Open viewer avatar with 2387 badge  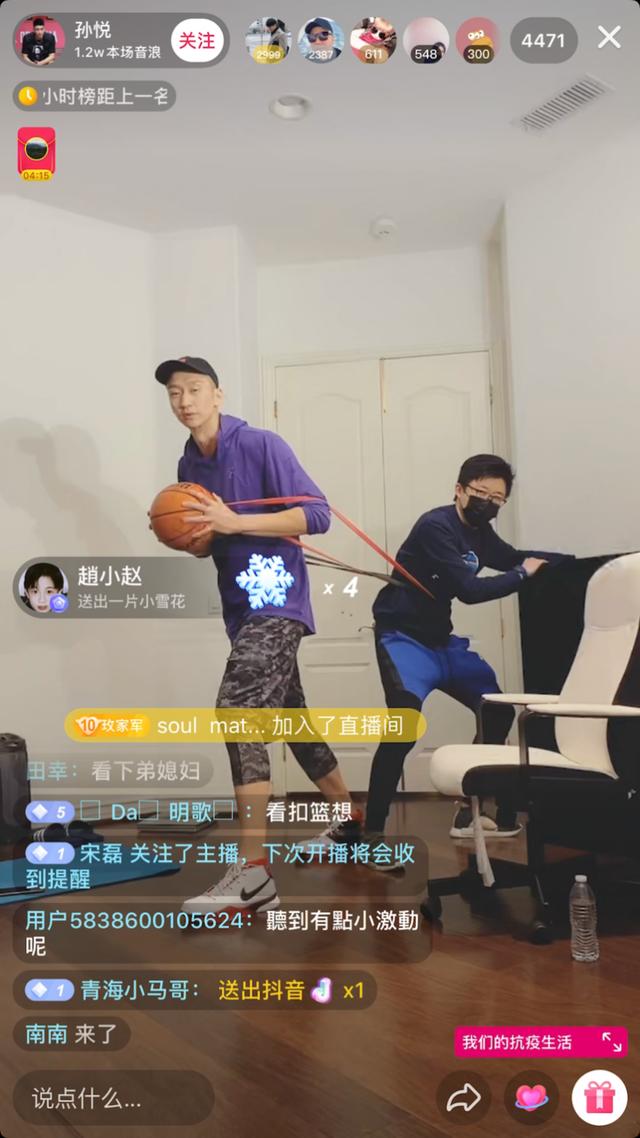pyautogui.click(x=321, y=40)
